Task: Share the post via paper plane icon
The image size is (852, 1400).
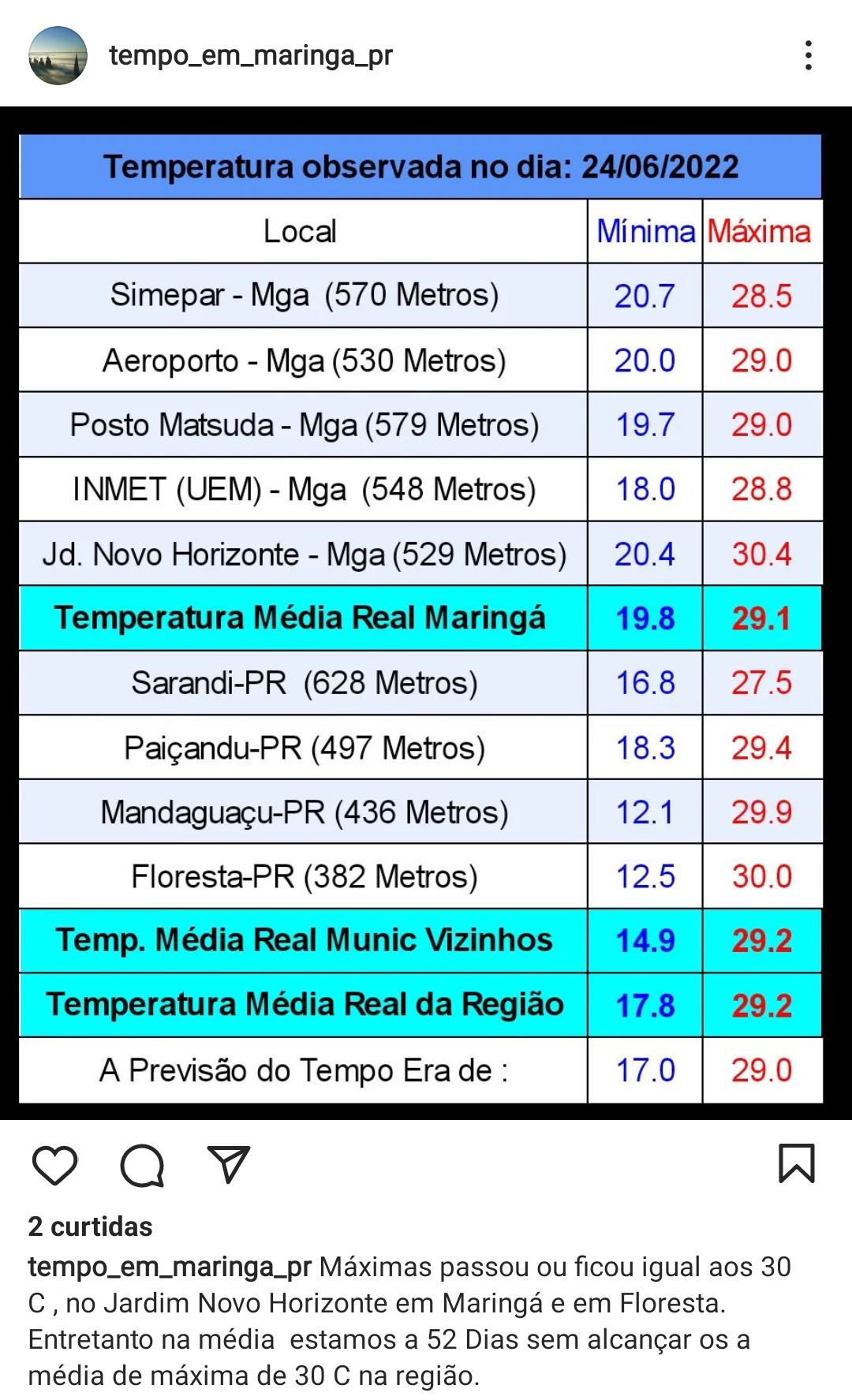Action: [x=229, y=1164]
